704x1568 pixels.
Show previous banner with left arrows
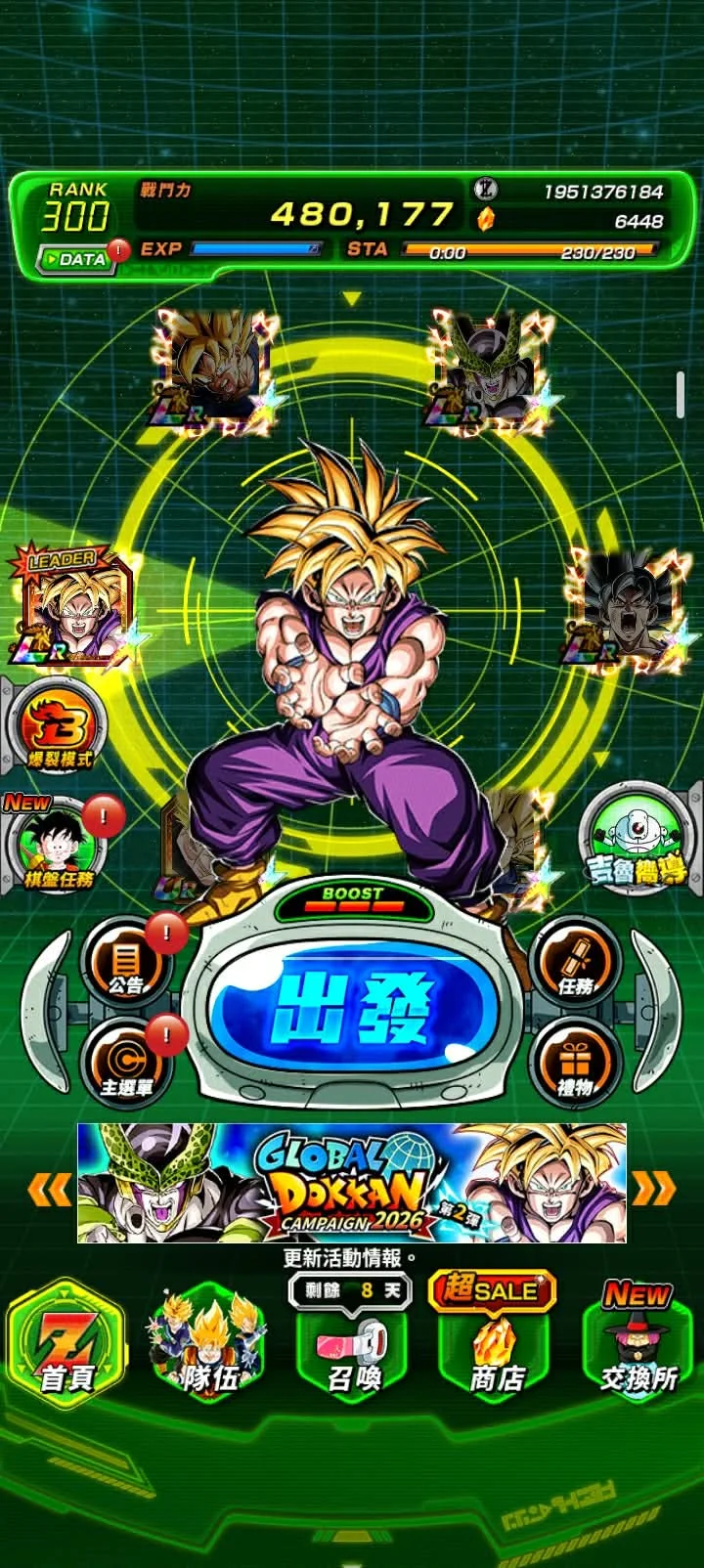(x=49, y=1189)
